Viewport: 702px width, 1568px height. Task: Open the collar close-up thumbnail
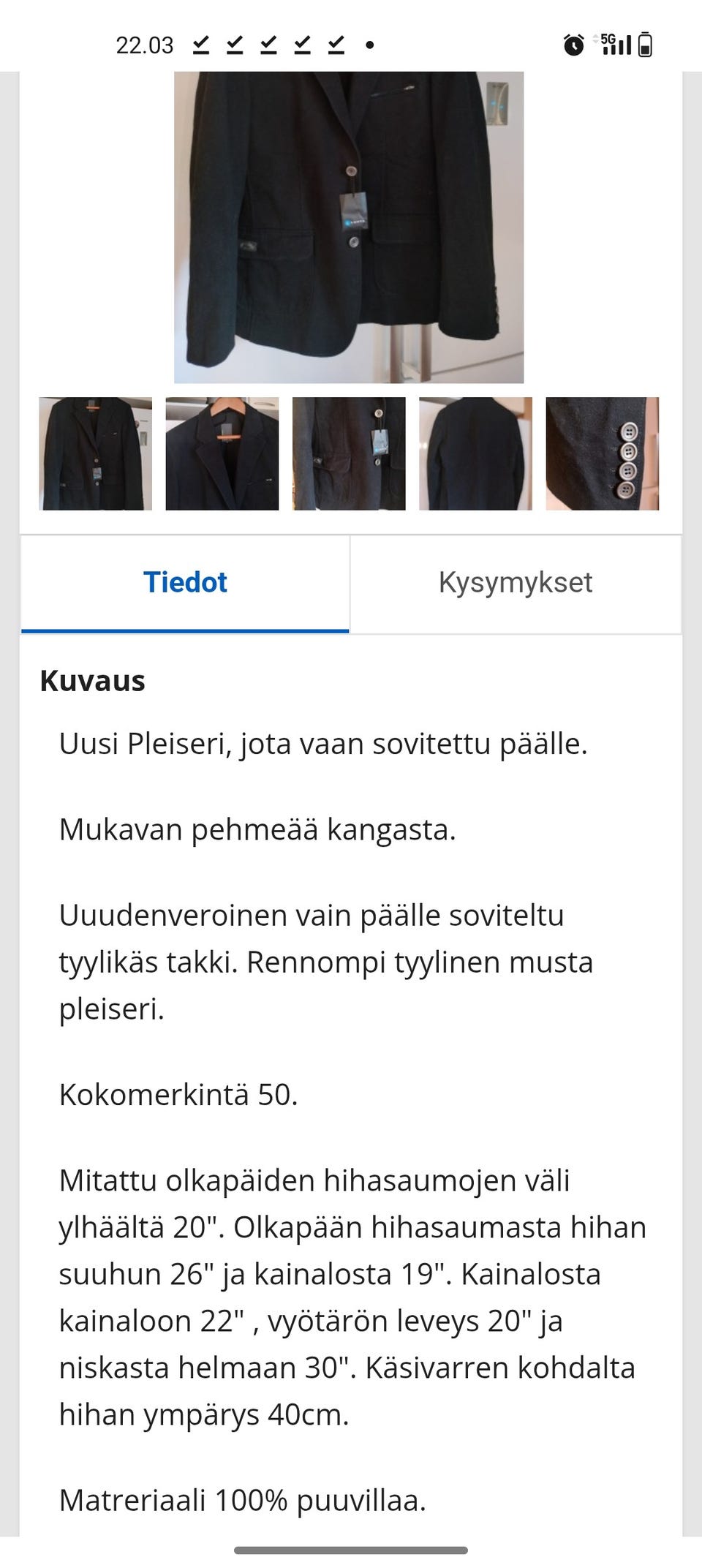pos(222,451)
